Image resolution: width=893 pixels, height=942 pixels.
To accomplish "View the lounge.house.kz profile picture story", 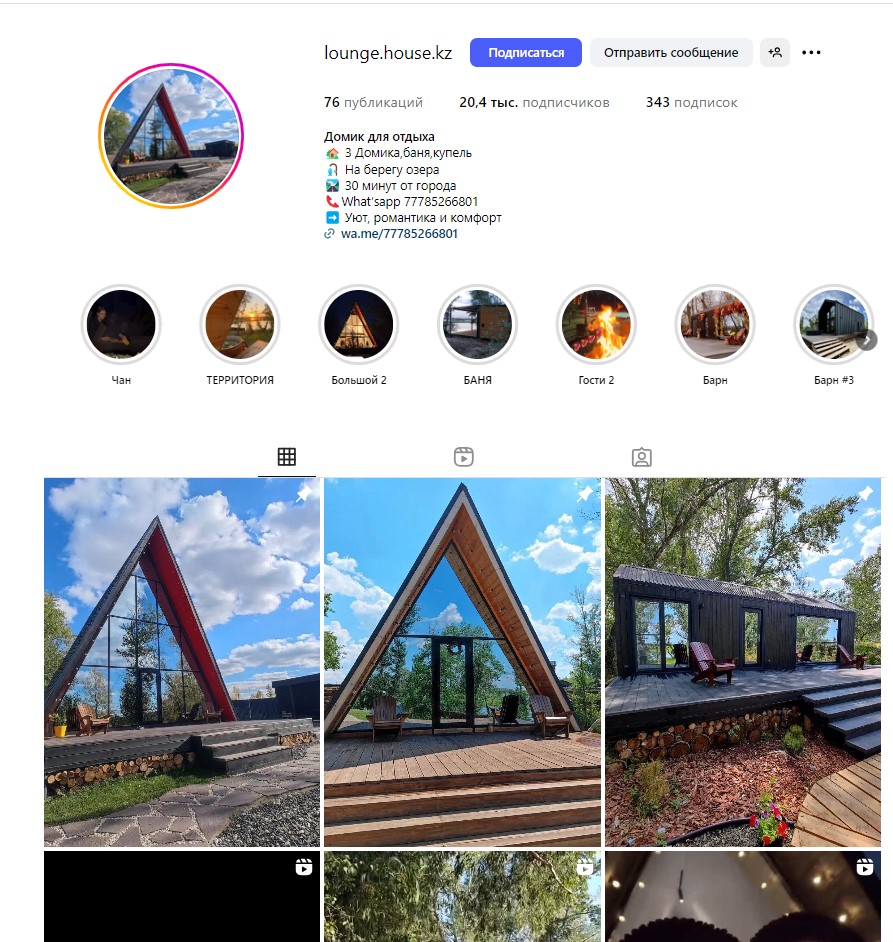I will pos(171,135).
